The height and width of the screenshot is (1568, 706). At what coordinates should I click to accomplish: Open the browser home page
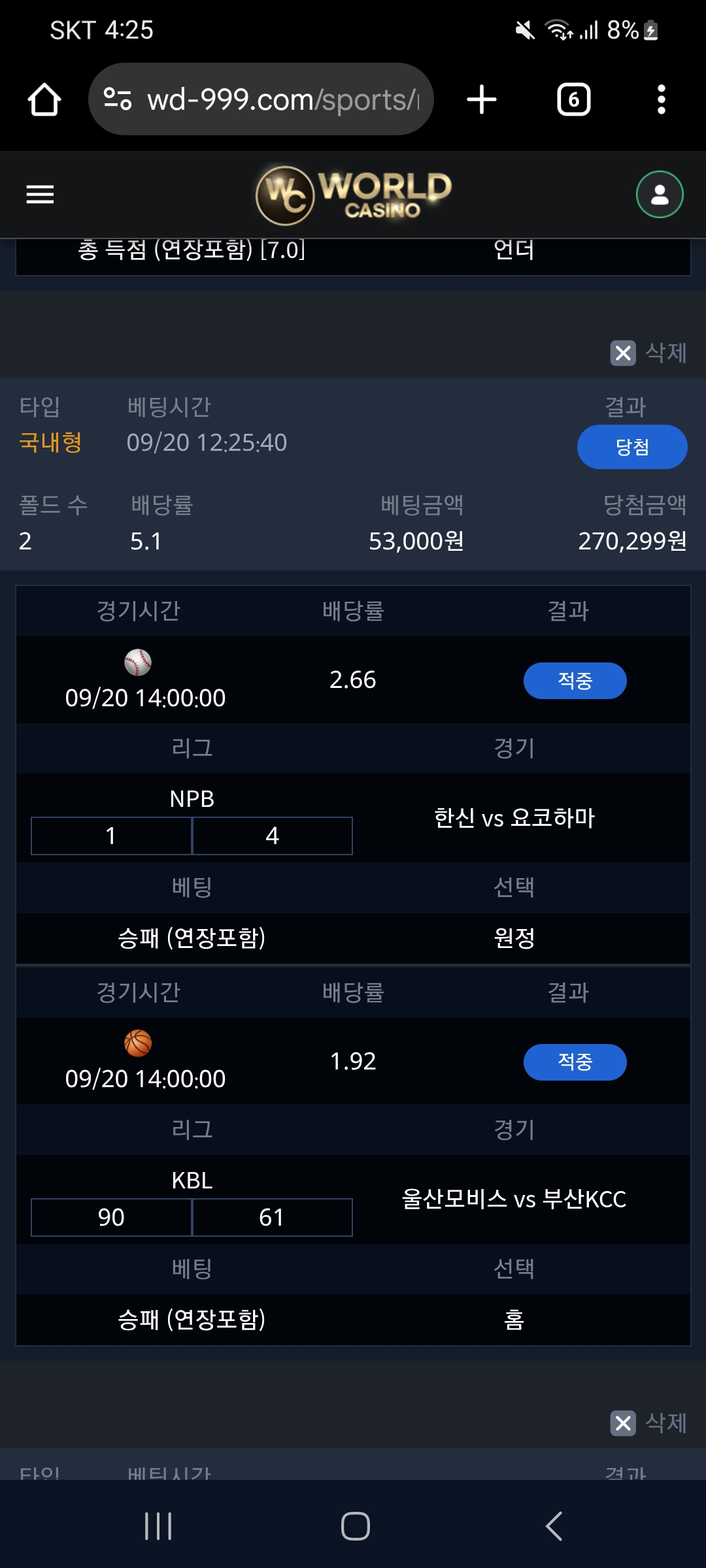[44, 100]
